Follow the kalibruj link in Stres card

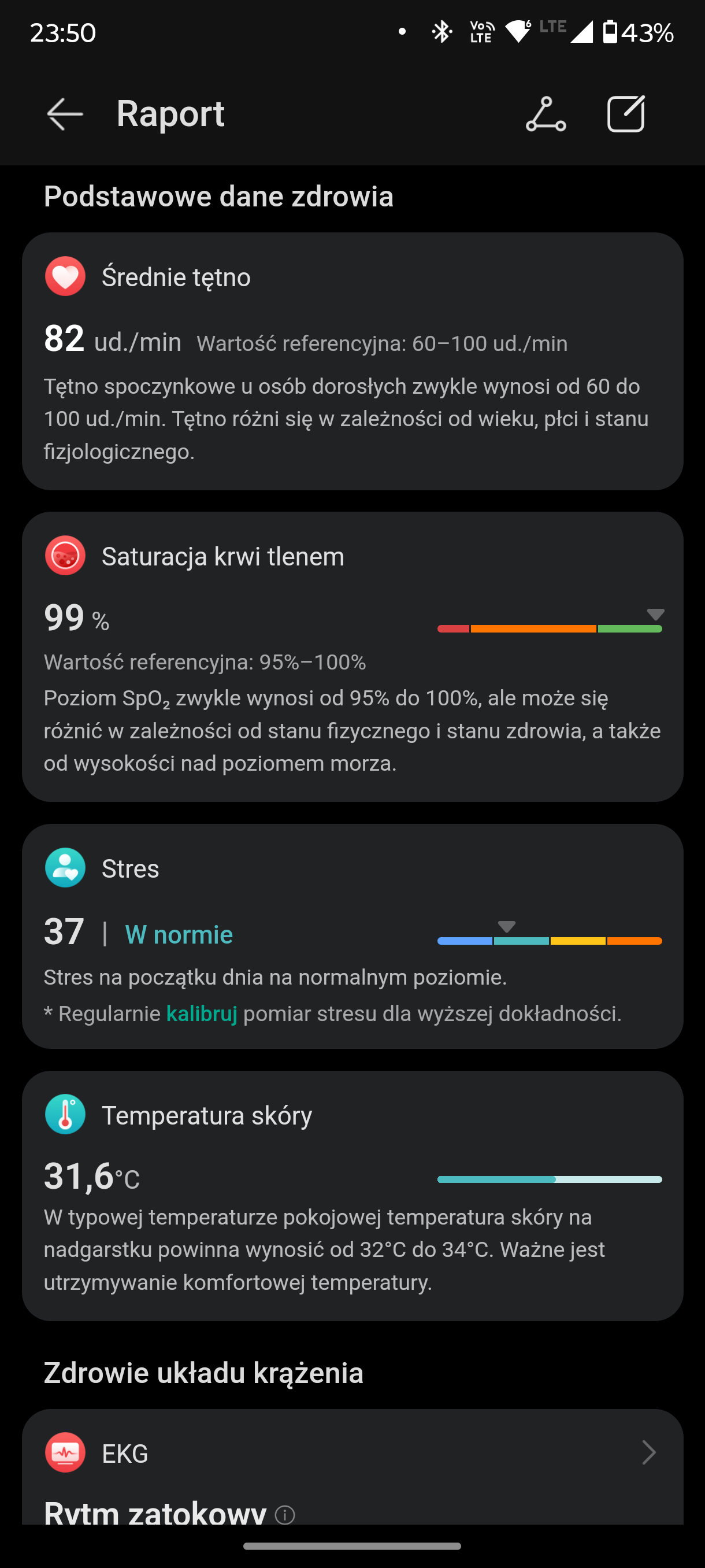pos(201,1014)
